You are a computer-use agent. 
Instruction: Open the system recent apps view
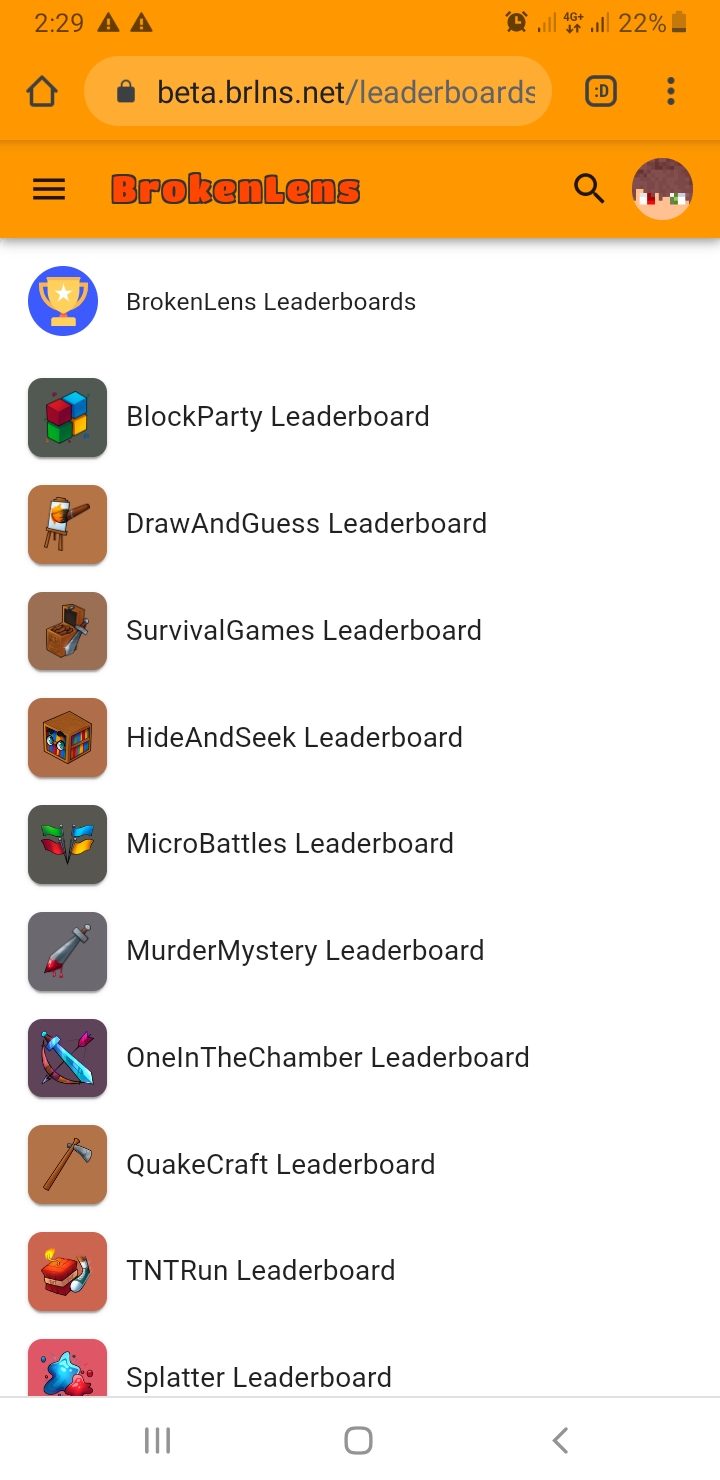pyautogui.click(x=158, y=1440)
